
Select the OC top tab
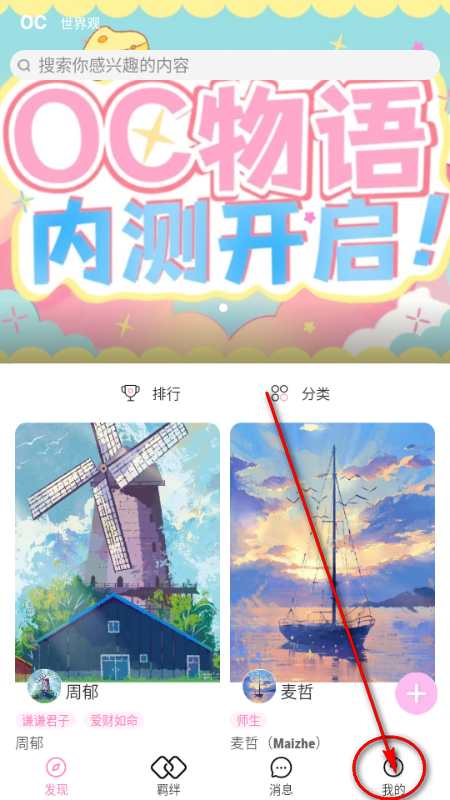point(34,22)
